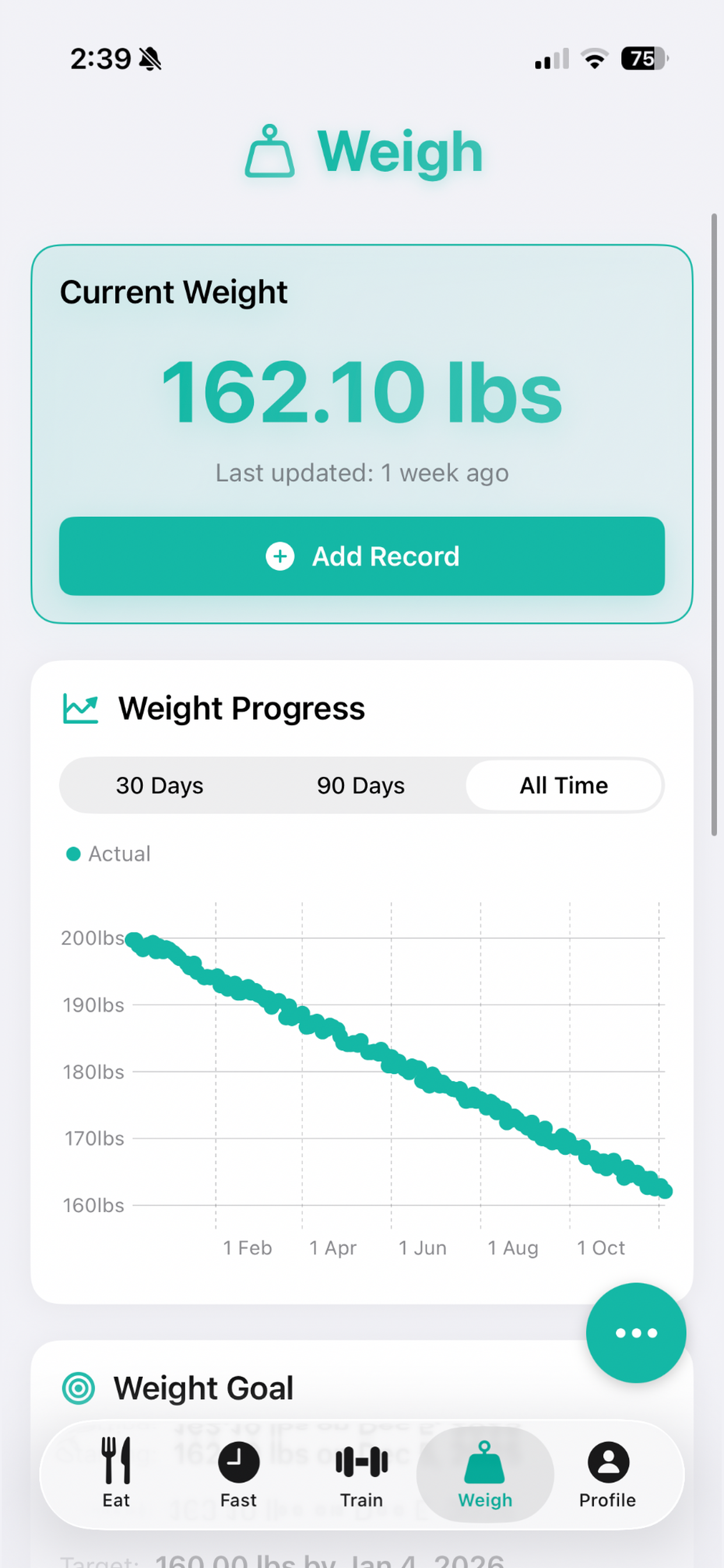Tap the 1 Oct axis label on chart
Viewport: 724px width, 1568px height.
click(600, 1247)
